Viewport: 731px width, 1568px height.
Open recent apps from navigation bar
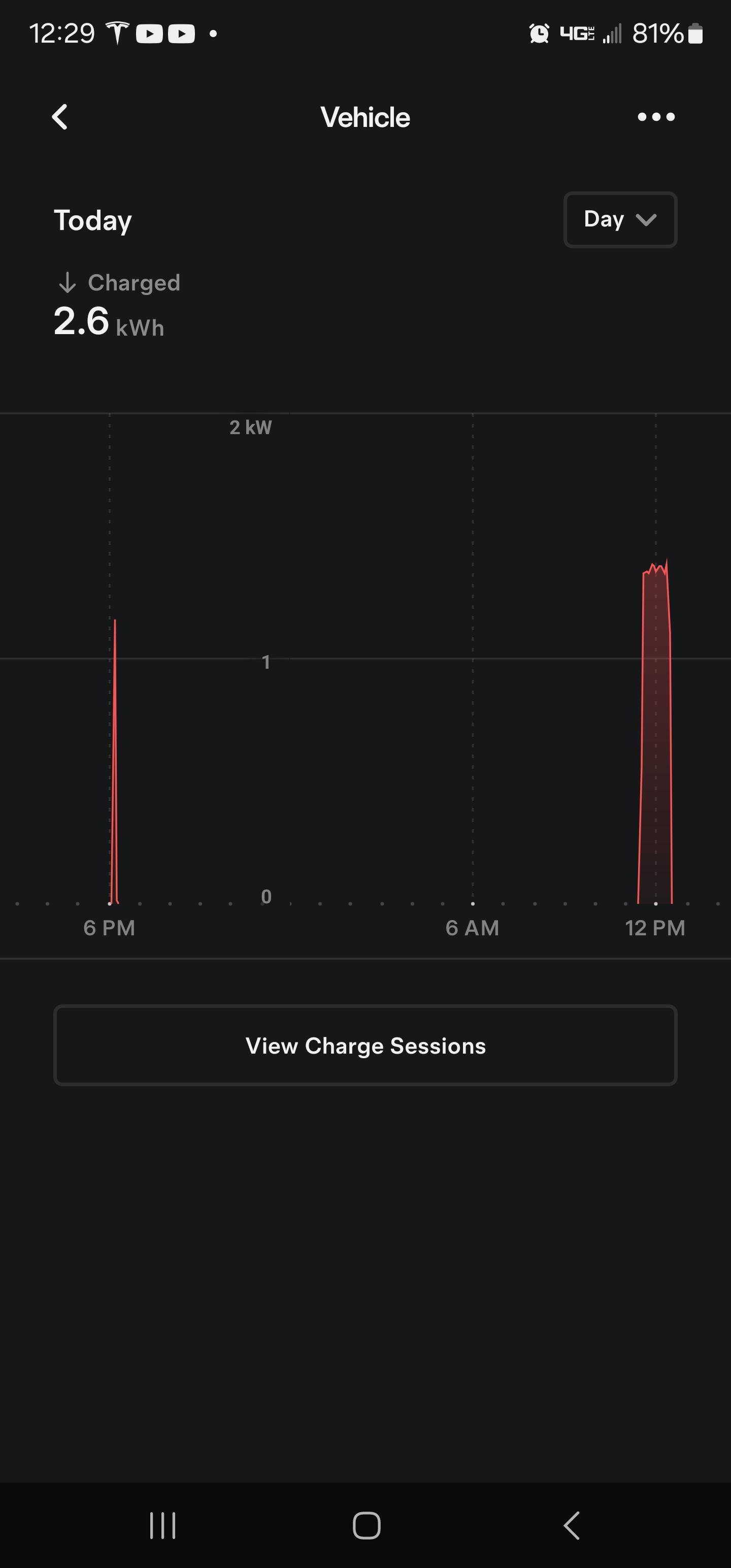[162, 1525]
